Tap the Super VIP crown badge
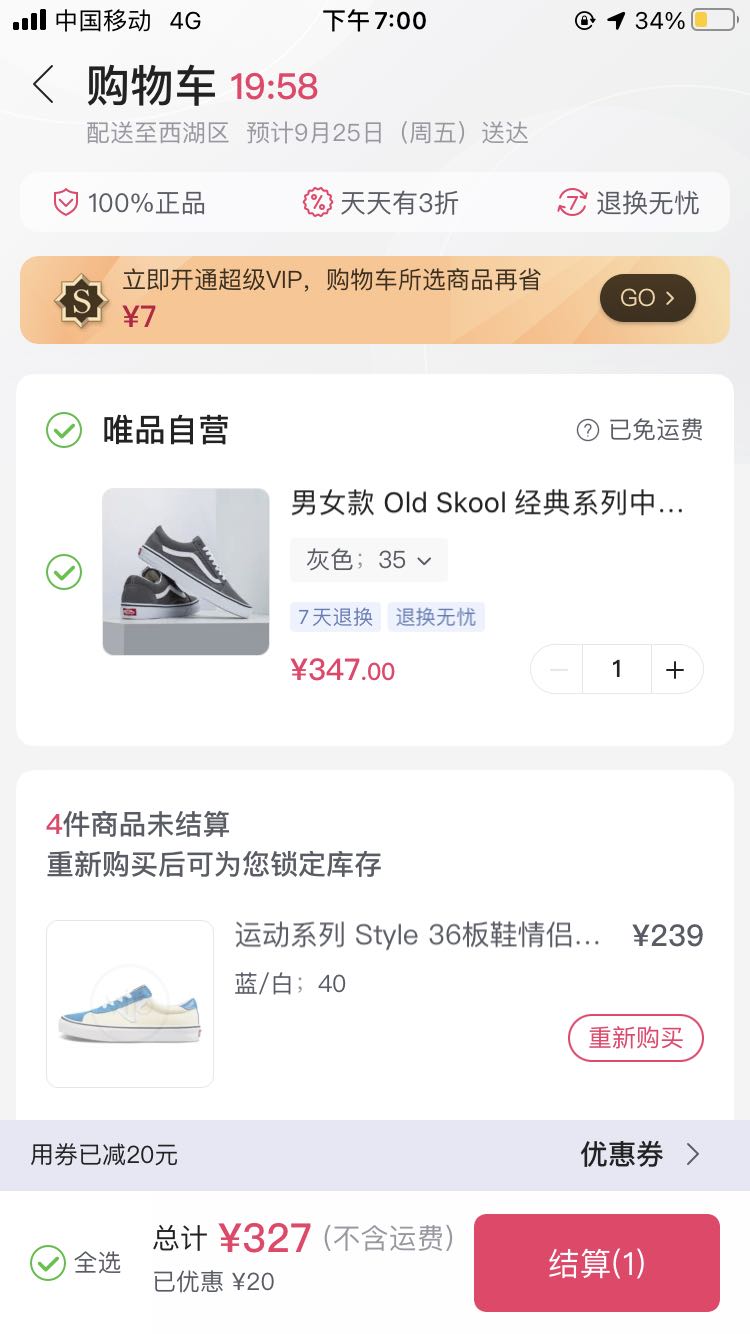This screenshot has width=750, height=1334. pos(81,299)
